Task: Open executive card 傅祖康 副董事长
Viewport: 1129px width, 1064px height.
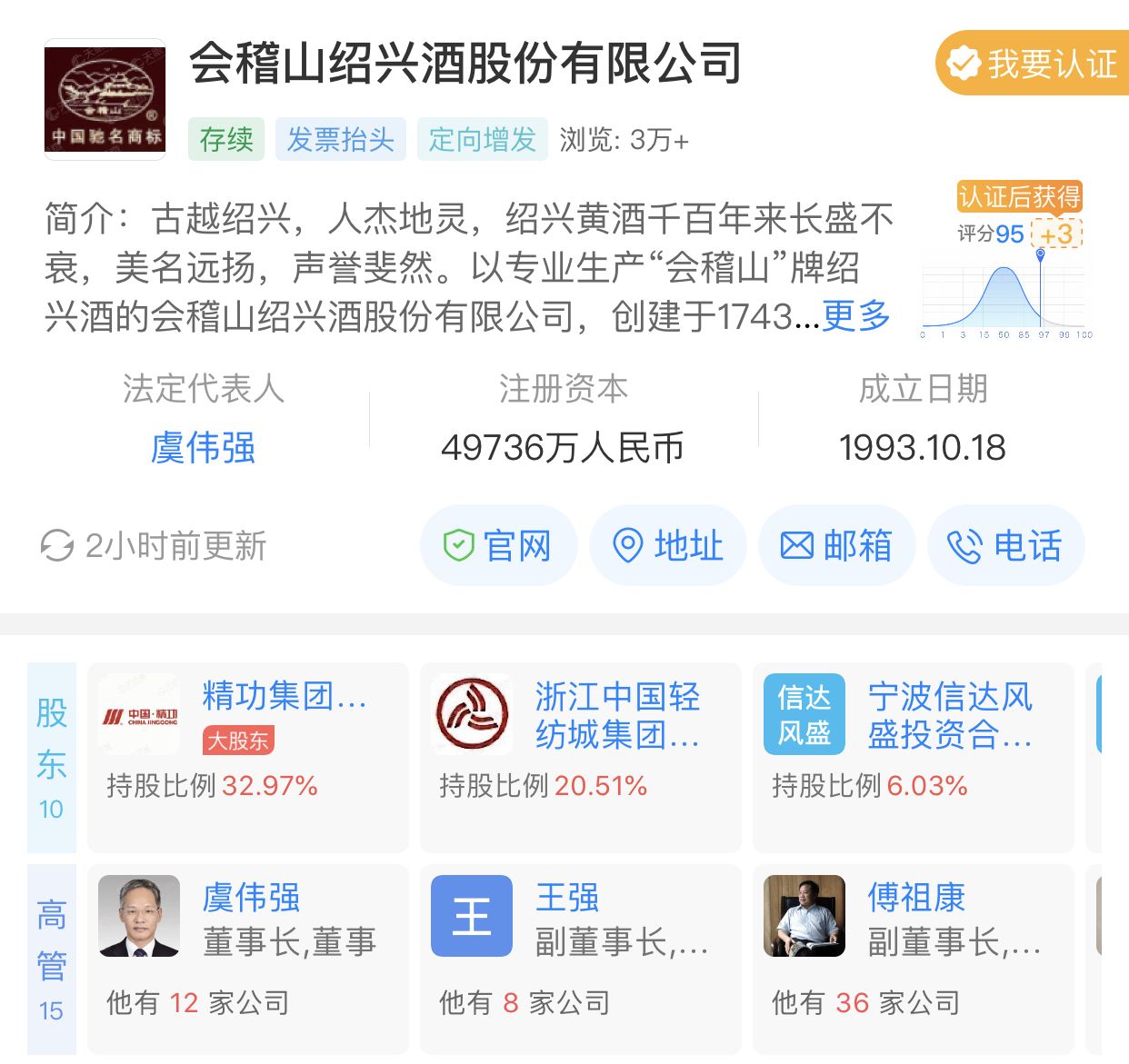Action: tap(913, 960)
